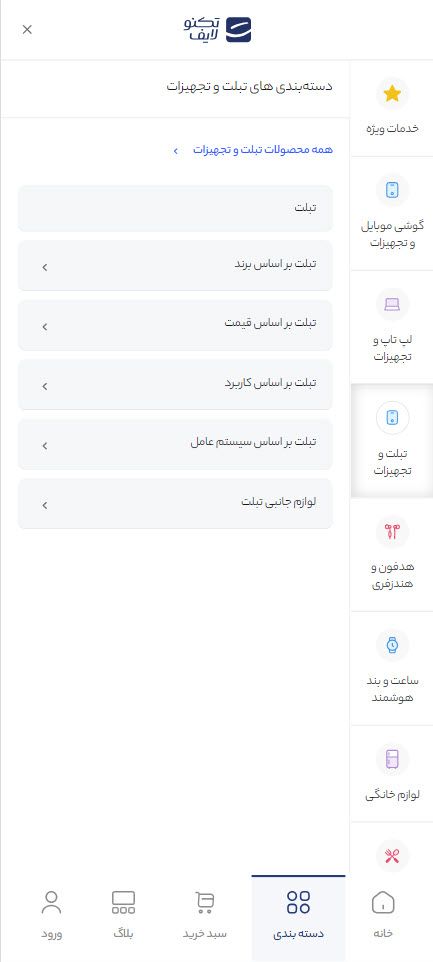
Task: Open the تبلت category row
Action: coord(175,208)
